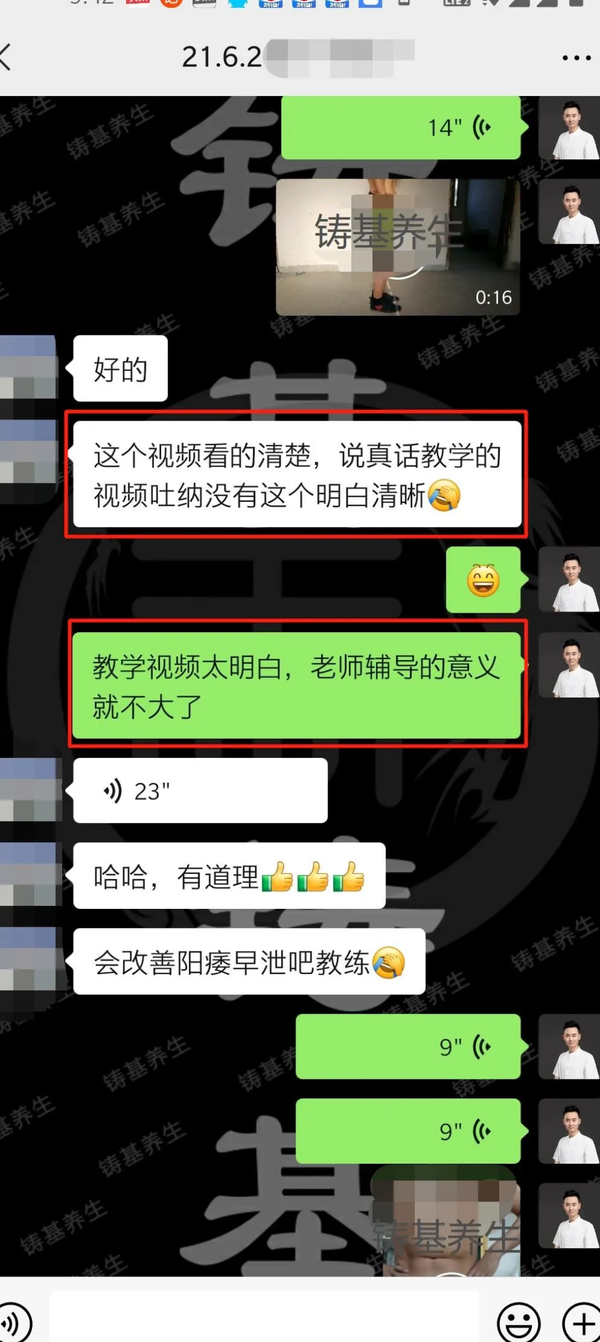Focus the message text field
Viewport: 600px width, 1342px height.
(x=265, y=1320)
